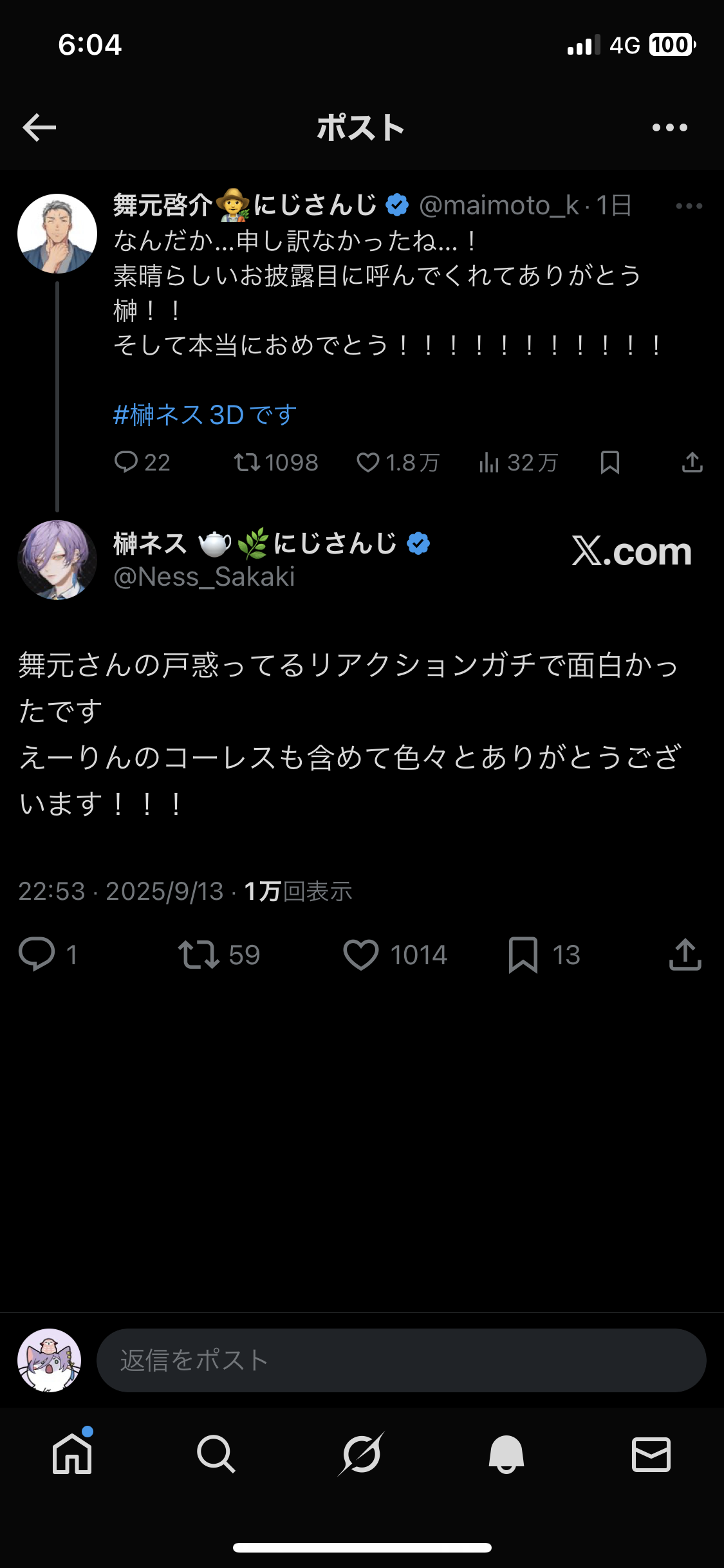Open the Notifications bell tab

coord(506,1454)
